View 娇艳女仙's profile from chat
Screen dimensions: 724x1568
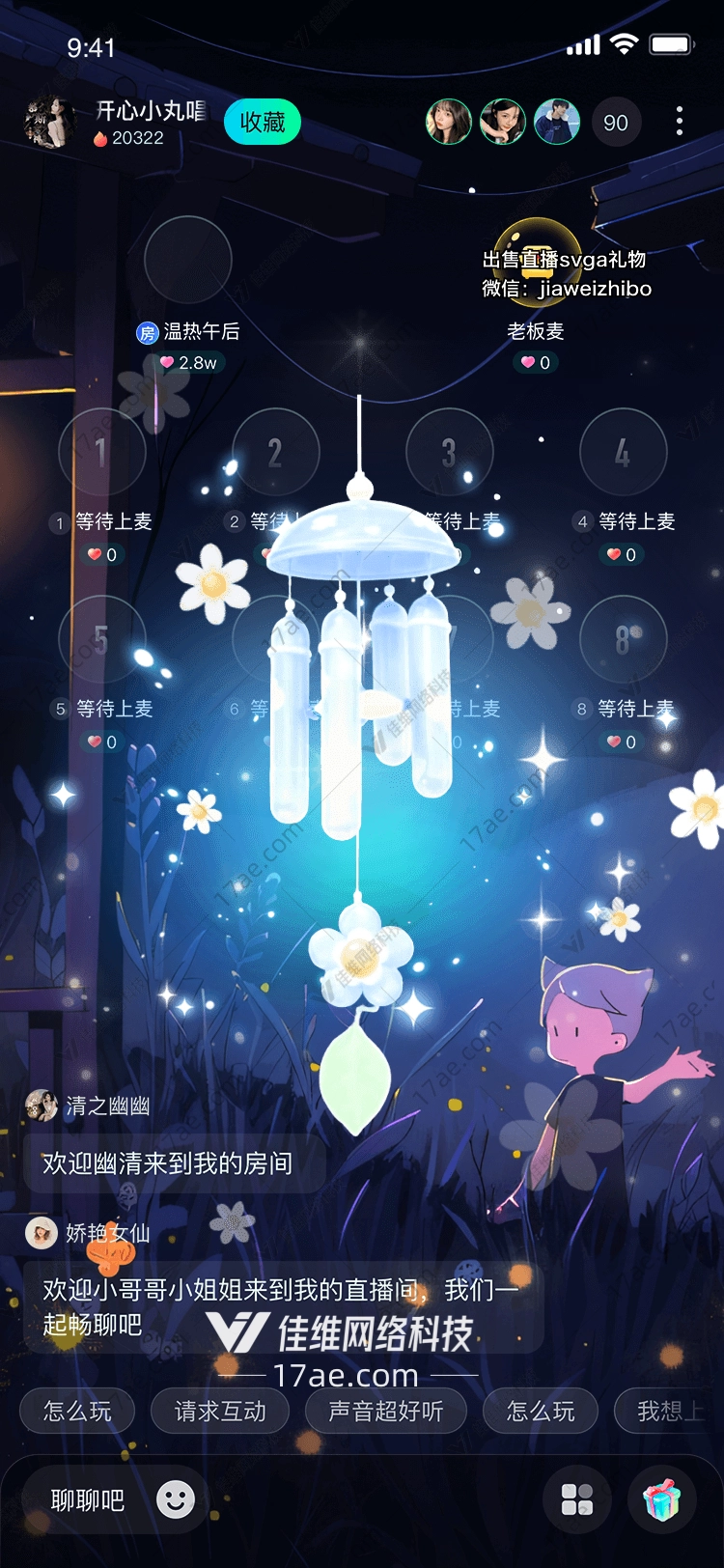[x=42, y=1233]
